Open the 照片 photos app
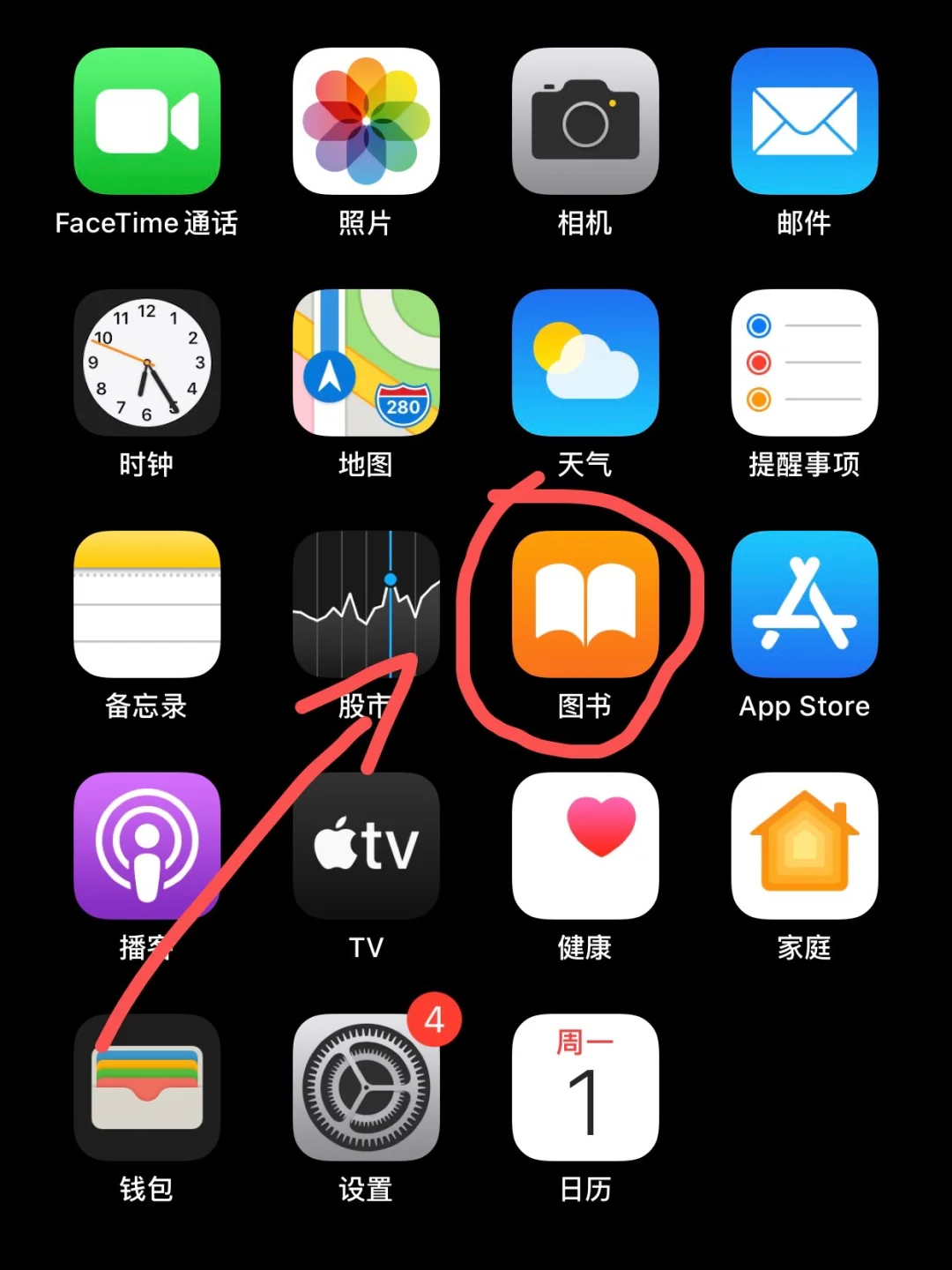Screen dimensions: 952x1270 (x=366, y=121)
